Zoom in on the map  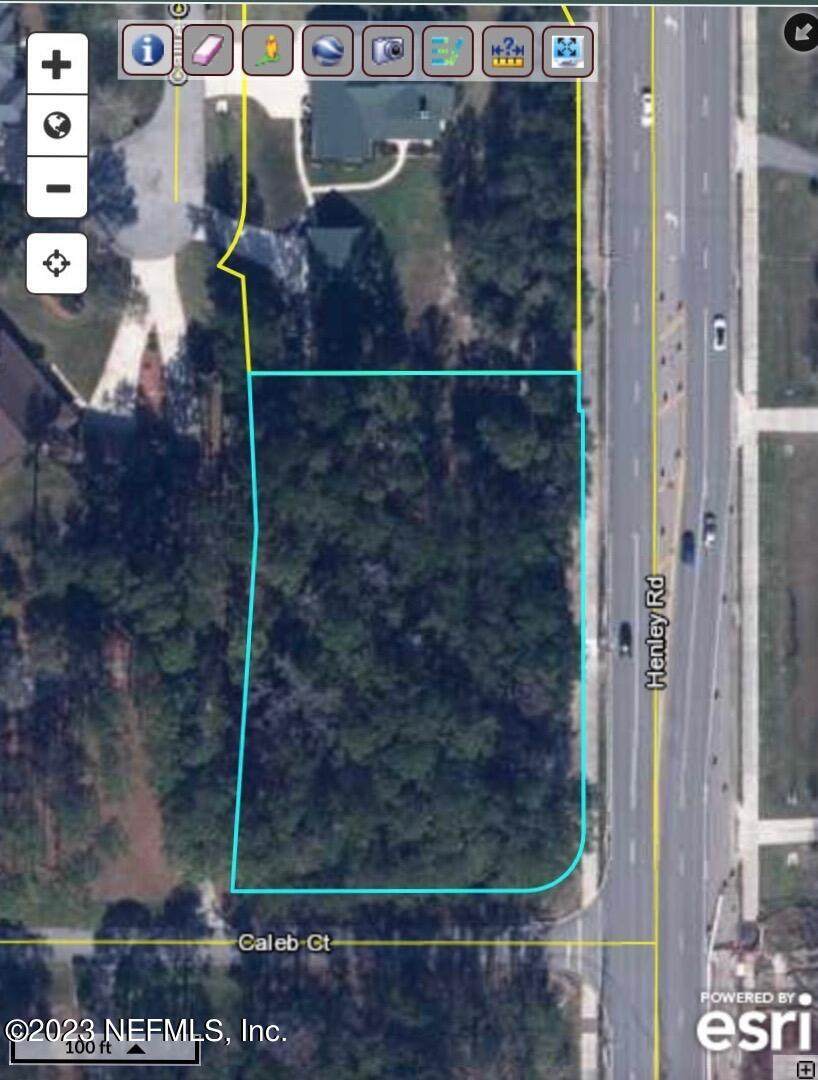(x=57, y=65)
